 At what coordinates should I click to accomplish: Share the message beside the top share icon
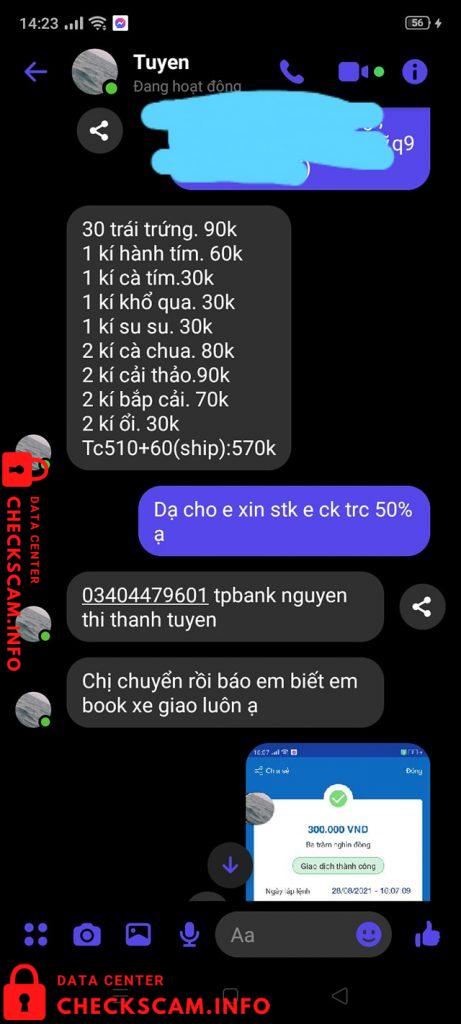pyautogui.click(x=99, y=131)
